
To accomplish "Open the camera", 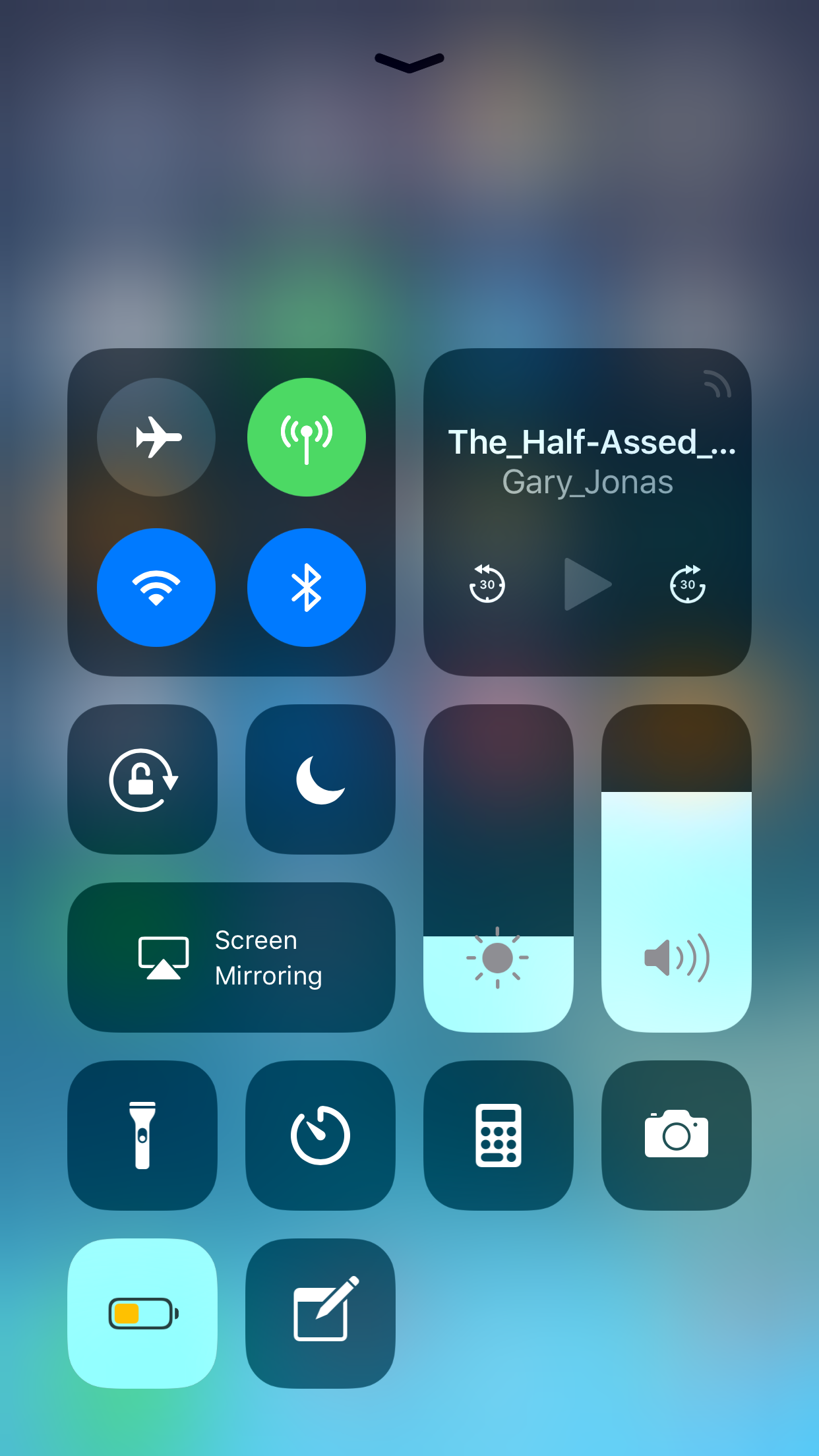I will [677, 1136].
